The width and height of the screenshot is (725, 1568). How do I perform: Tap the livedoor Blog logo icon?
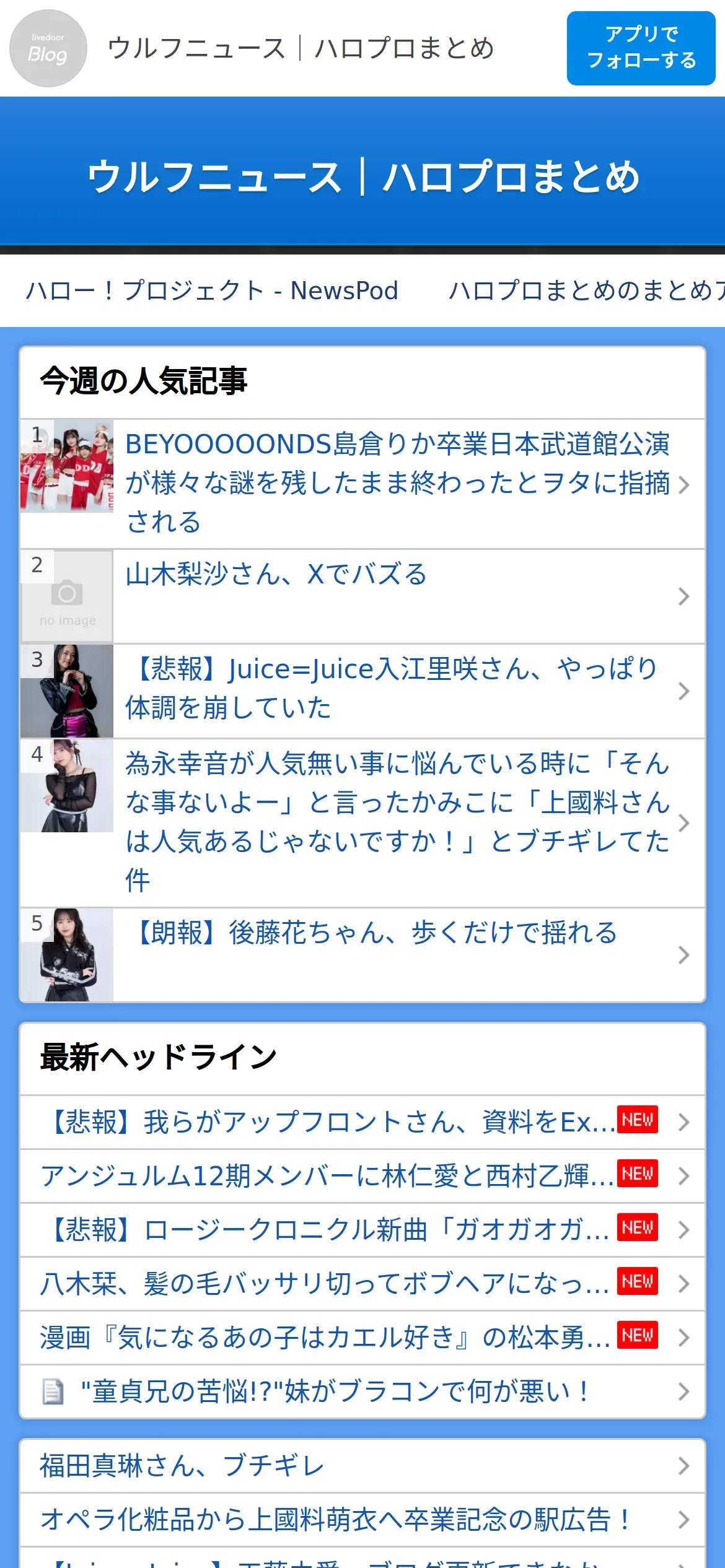pos(48,48)
